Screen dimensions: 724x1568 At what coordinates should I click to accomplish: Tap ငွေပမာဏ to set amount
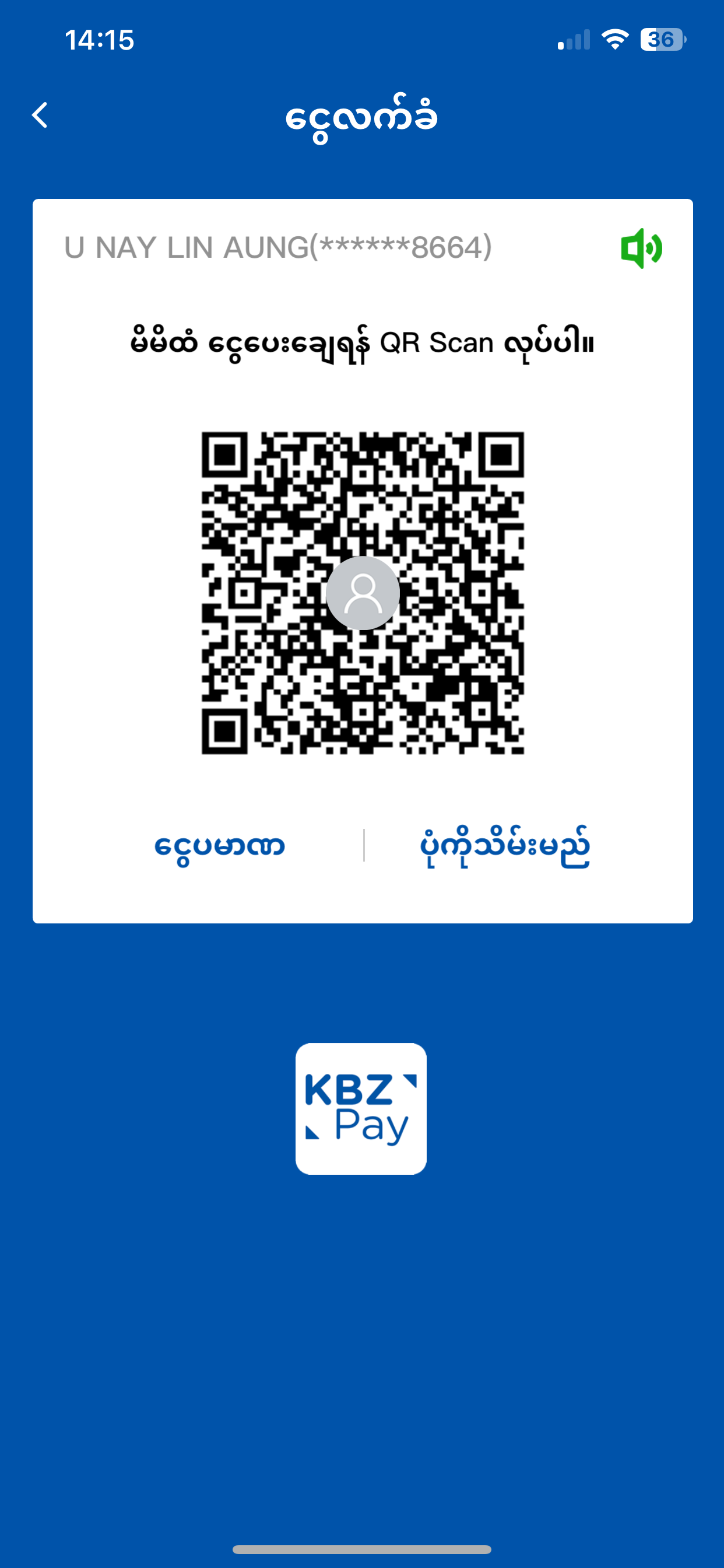[219, 845]
